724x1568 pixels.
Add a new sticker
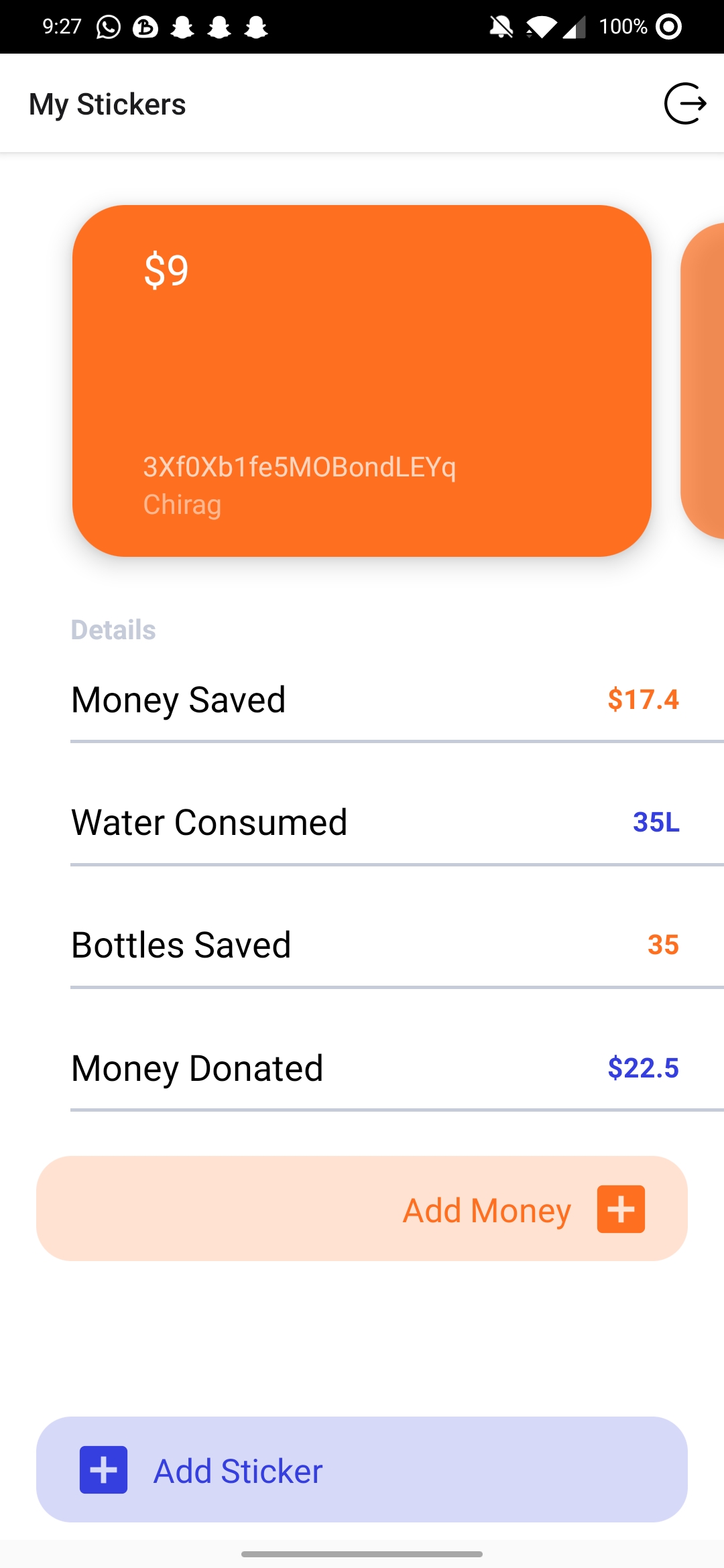point(362,1469)
